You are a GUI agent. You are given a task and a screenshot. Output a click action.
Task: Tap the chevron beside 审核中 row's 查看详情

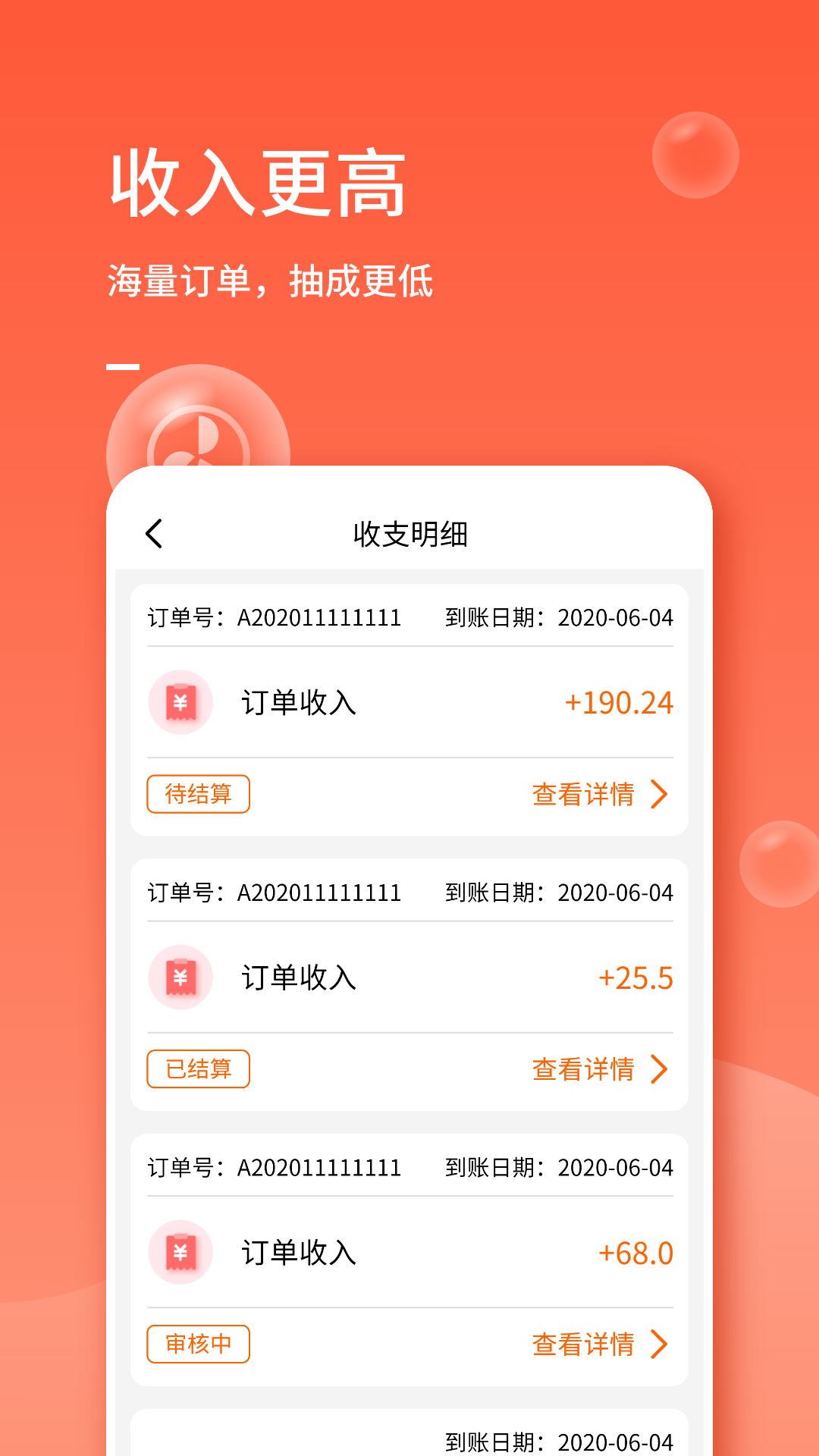click(x=659, y=1344)
